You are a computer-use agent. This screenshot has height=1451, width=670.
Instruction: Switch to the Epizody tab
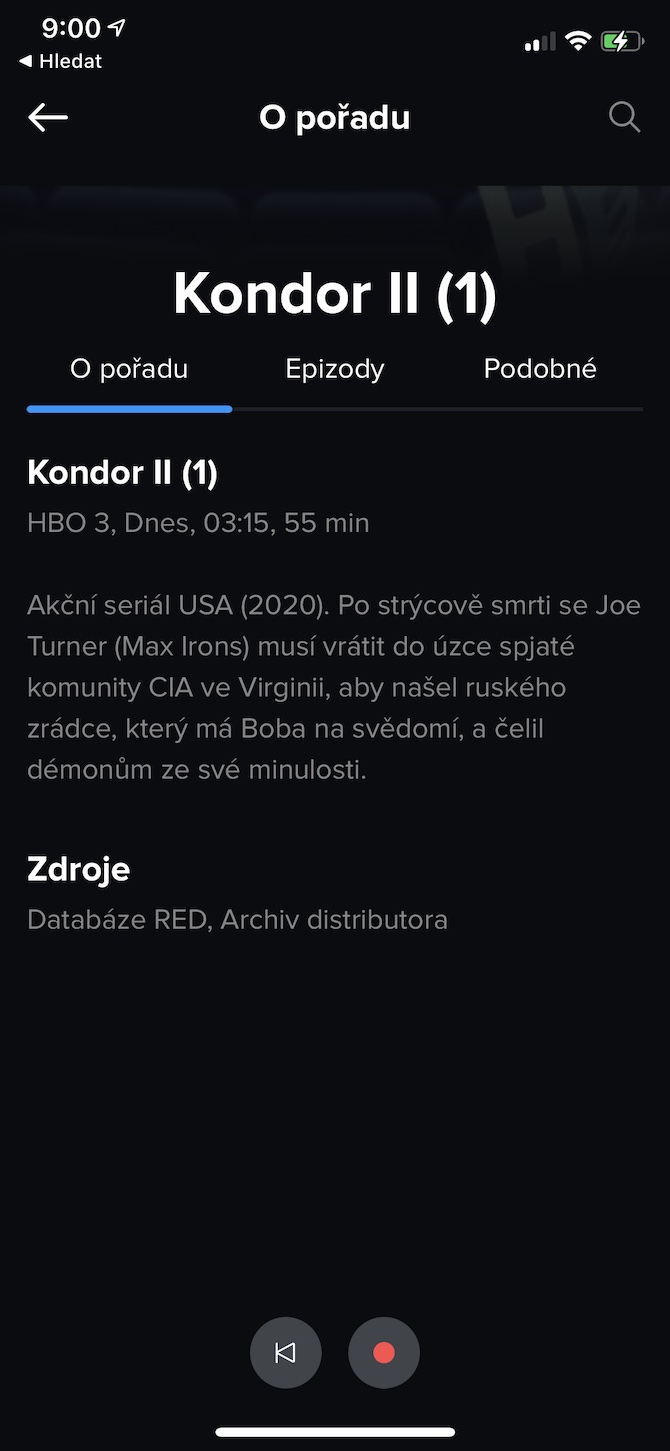point(335,369)
